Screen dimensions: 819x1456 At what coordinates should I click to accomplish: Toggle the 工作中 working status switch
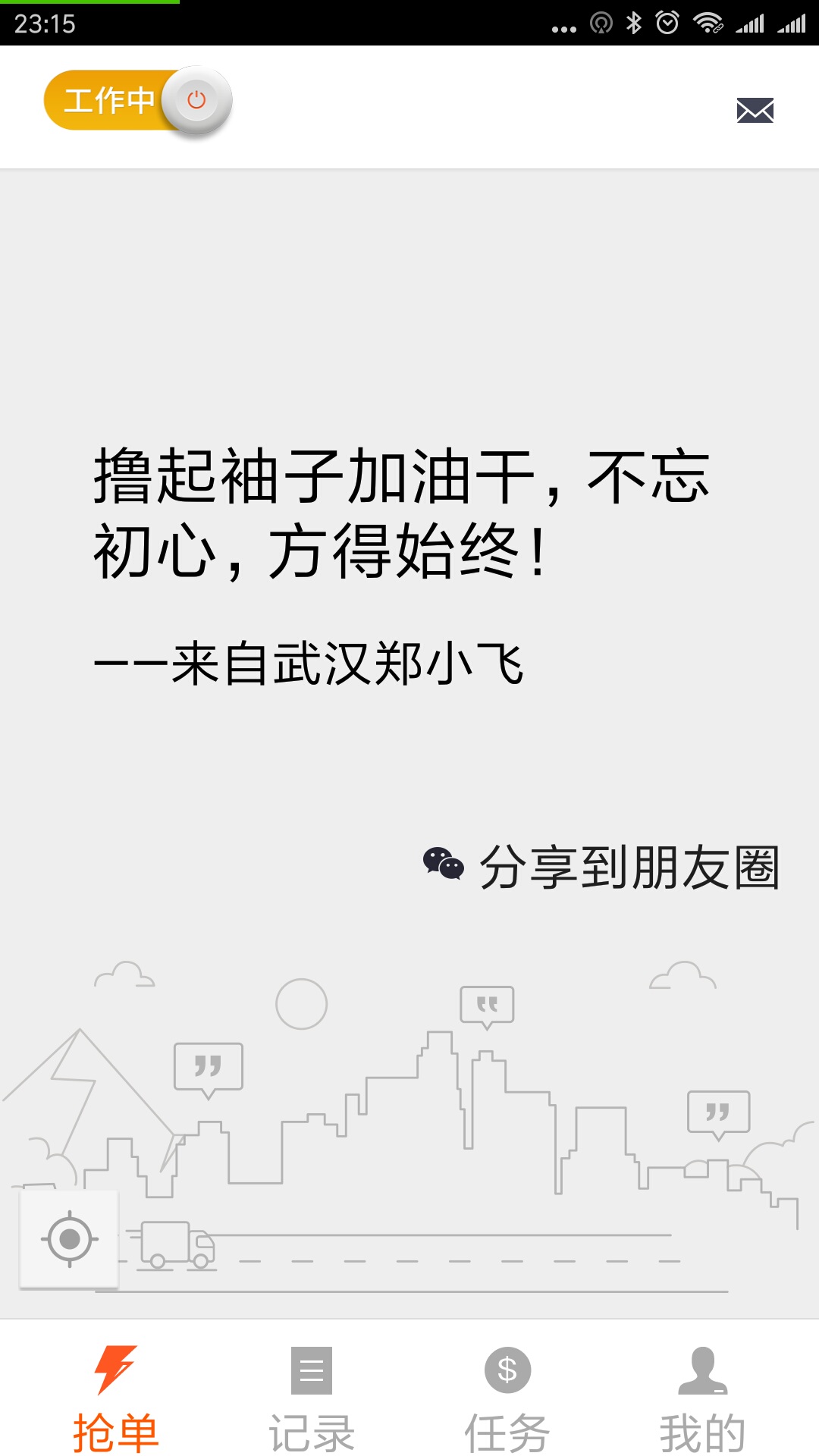[x=139, y=100]
